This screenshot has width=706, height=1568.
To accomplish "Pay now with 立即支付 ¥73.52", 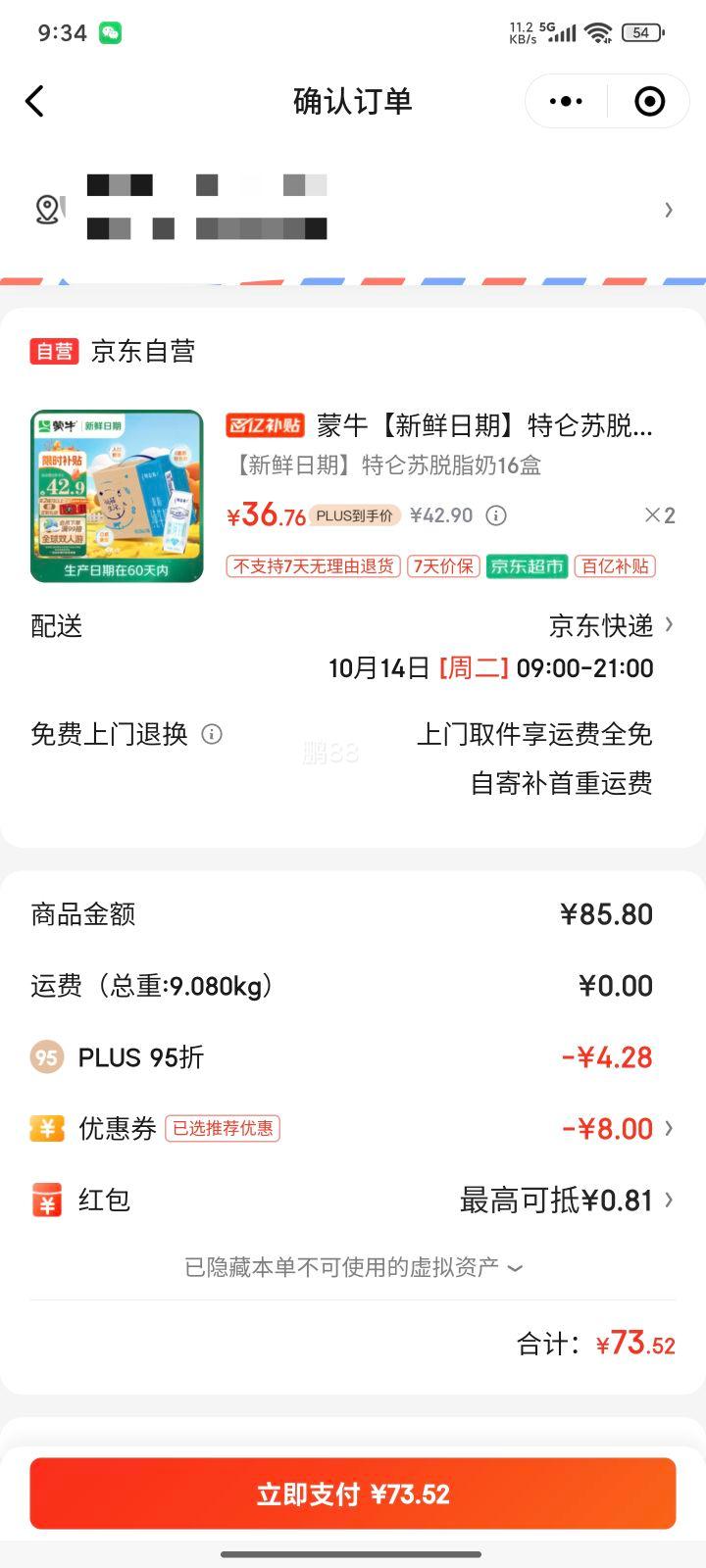I will [x=353, y=1494].
